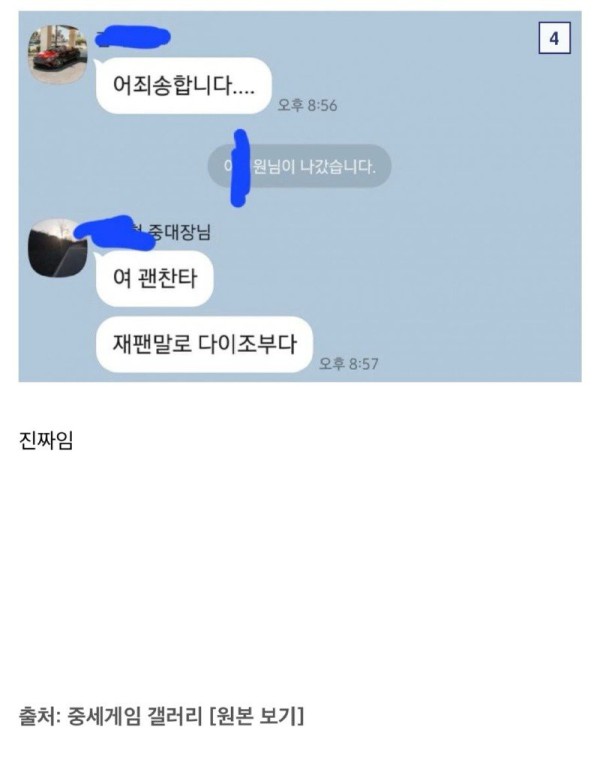The width and height of the screenshot is (600, 763).
Task: Open the chat screenshot image numbered 4
Action: (300, 197)
